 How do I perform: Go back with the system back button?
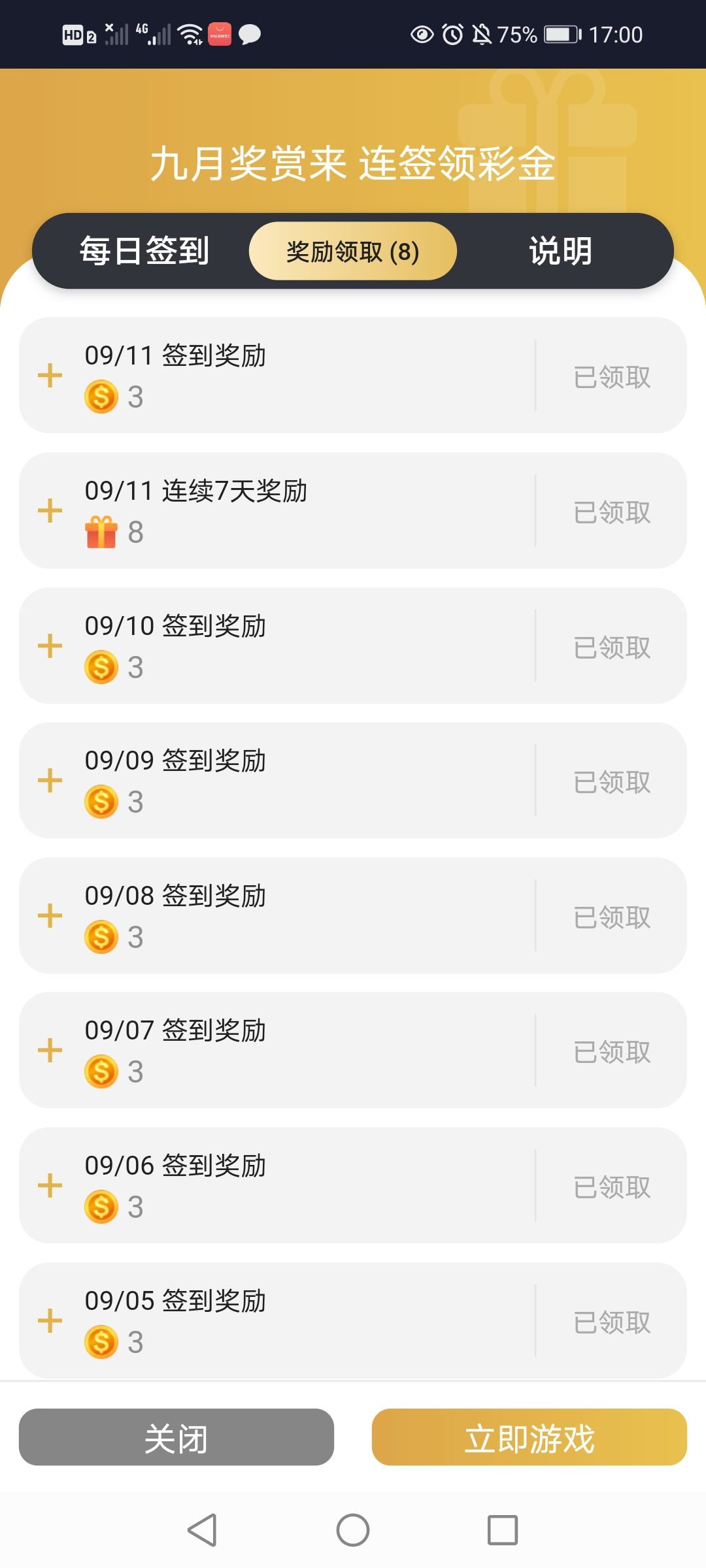click(x=202, y=1530)
